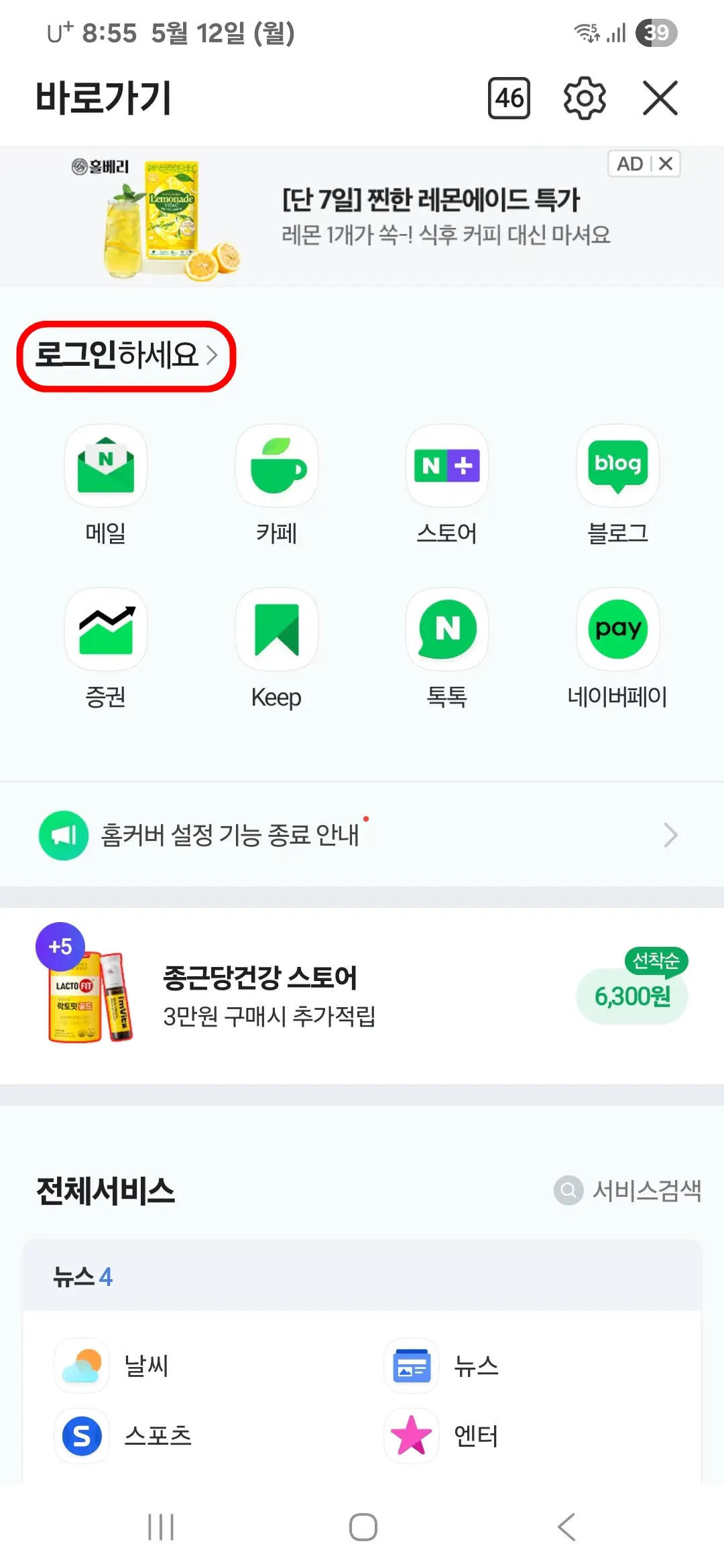This screenshot has width=724, height=1568.
Task: Open the Naver Store icon
Action: point(447,466)
